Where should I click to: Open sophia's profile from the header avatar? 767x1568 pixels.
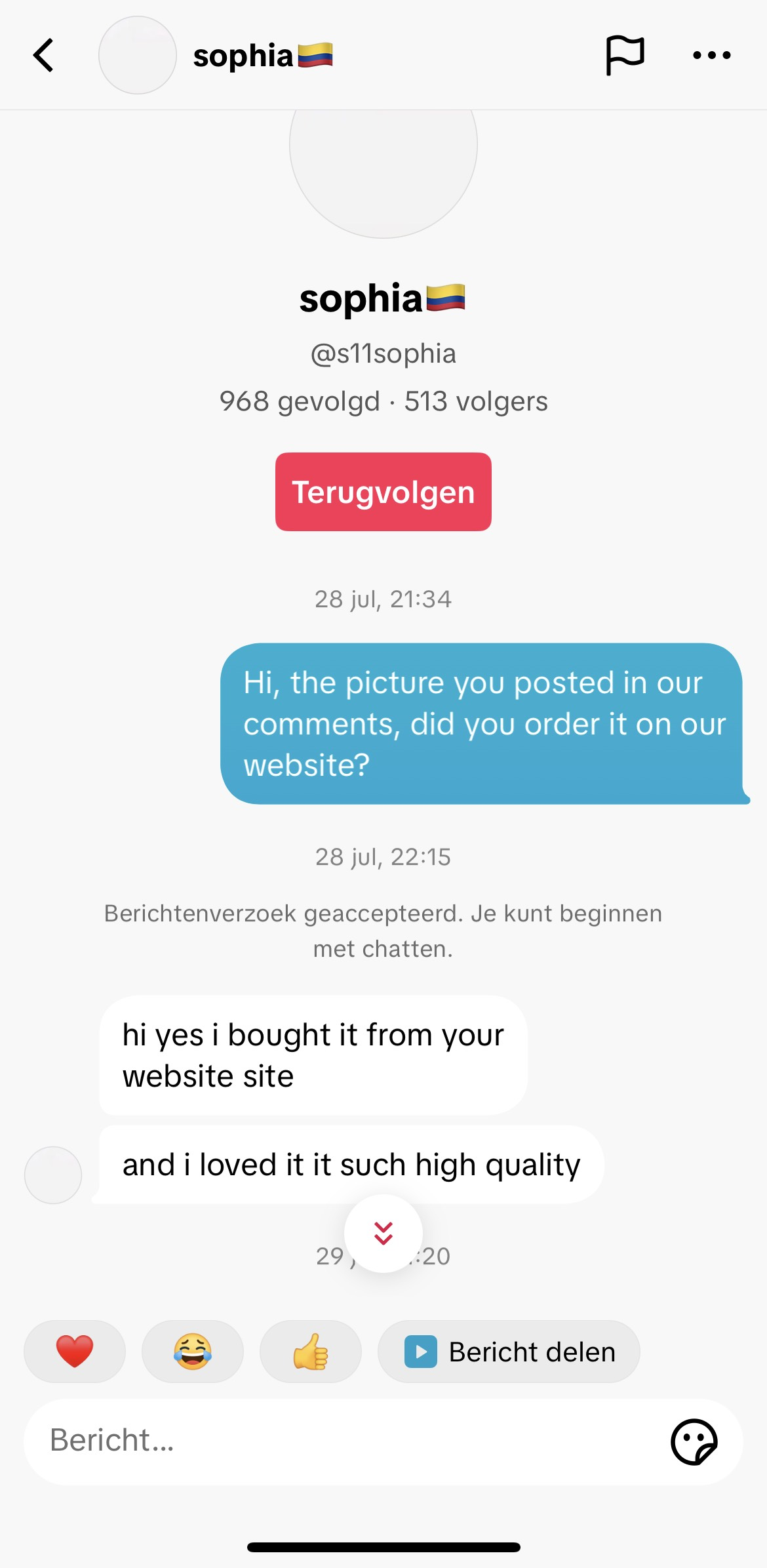pos(138,55)
